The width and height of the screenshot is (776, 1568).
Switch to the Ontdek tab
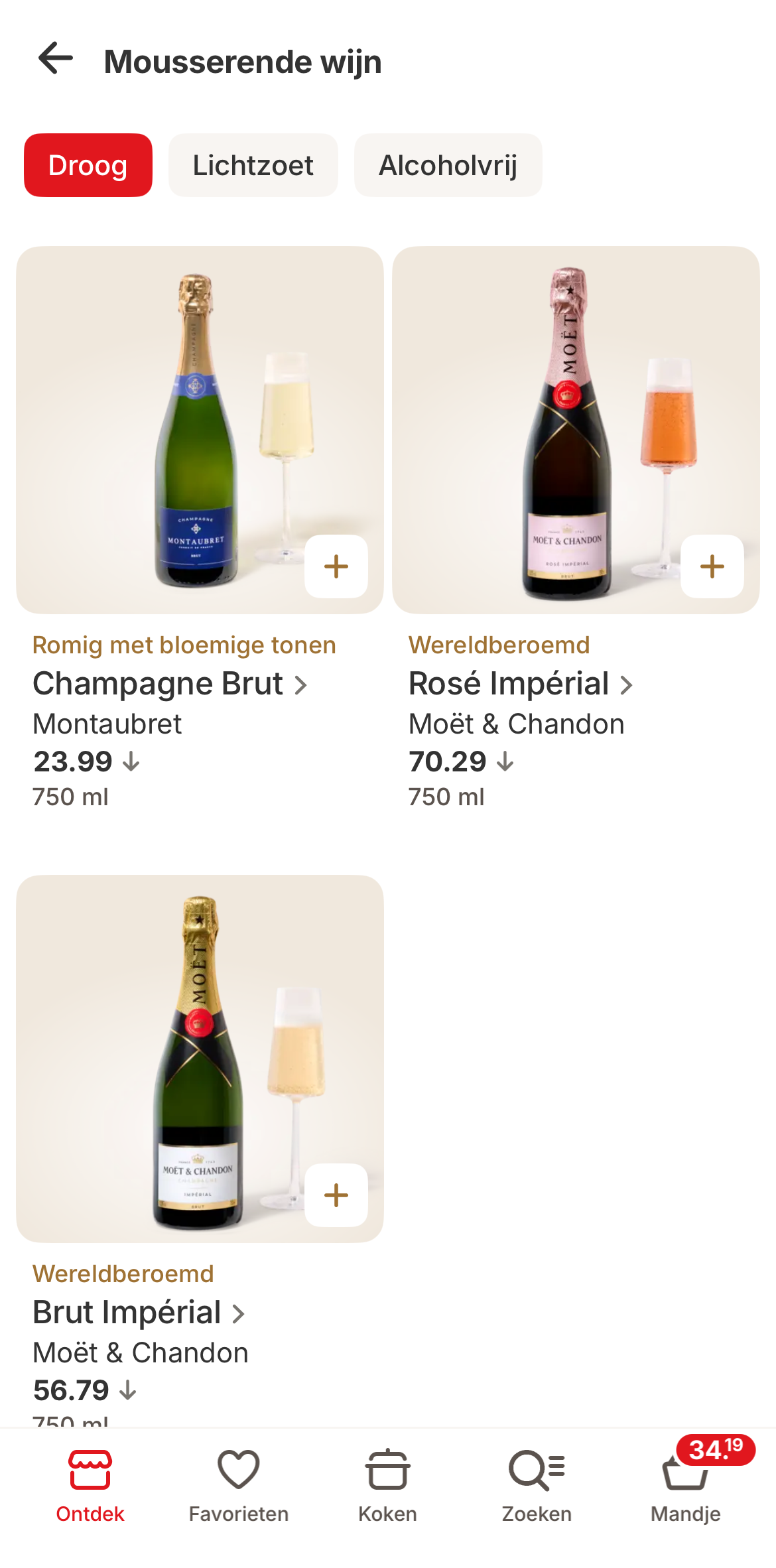pos(90,1486)
